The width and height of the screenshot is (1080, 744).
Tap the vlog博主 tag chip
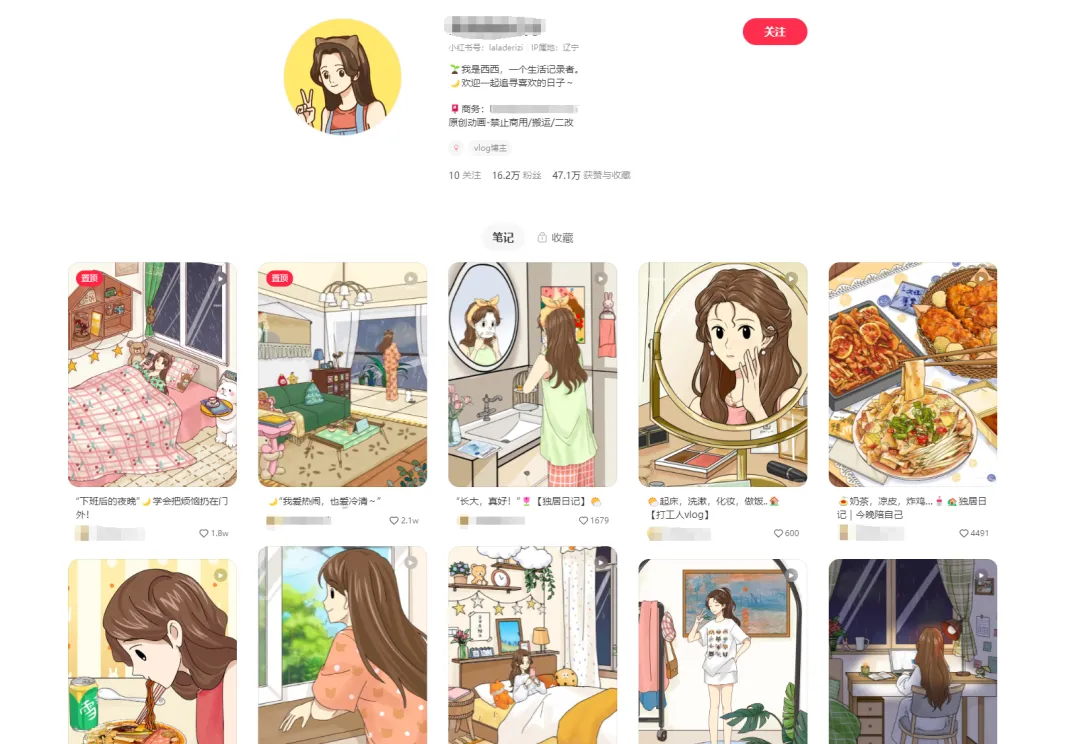click(490, 148)
